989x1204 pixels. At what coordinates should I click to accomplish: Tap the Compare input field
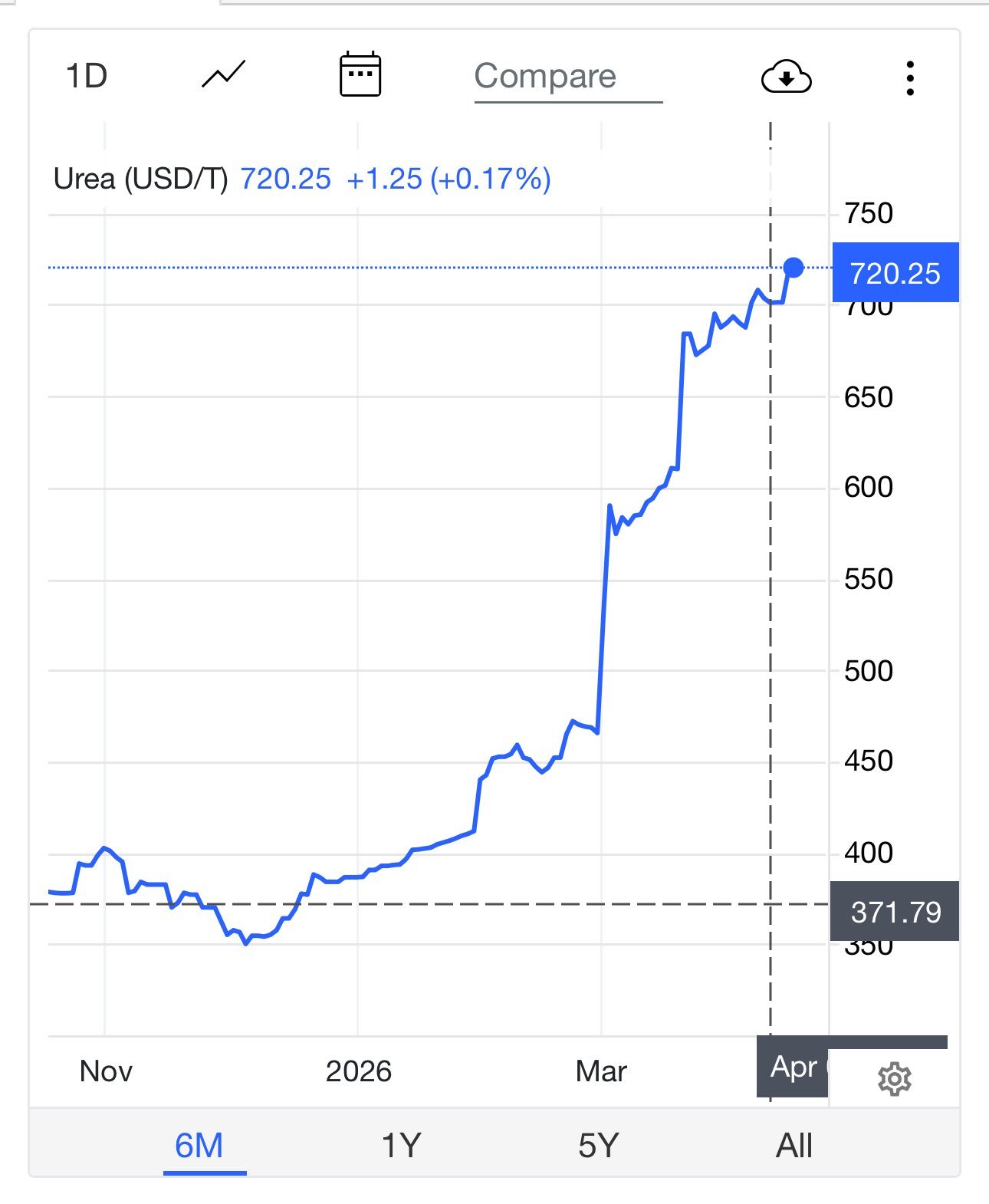point(568,77)
